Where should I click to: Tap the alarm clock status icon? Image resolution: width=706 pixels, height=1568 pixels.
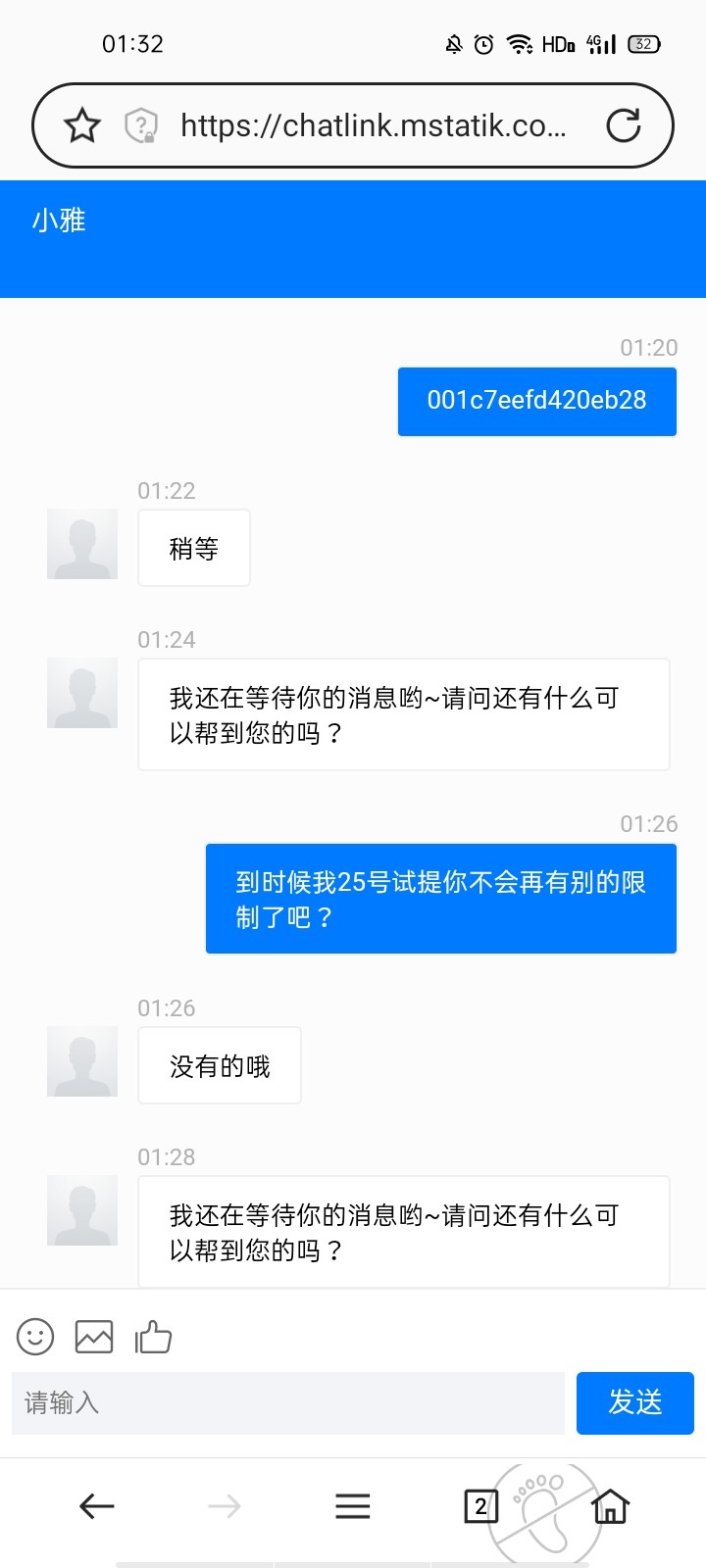[482, 44]
